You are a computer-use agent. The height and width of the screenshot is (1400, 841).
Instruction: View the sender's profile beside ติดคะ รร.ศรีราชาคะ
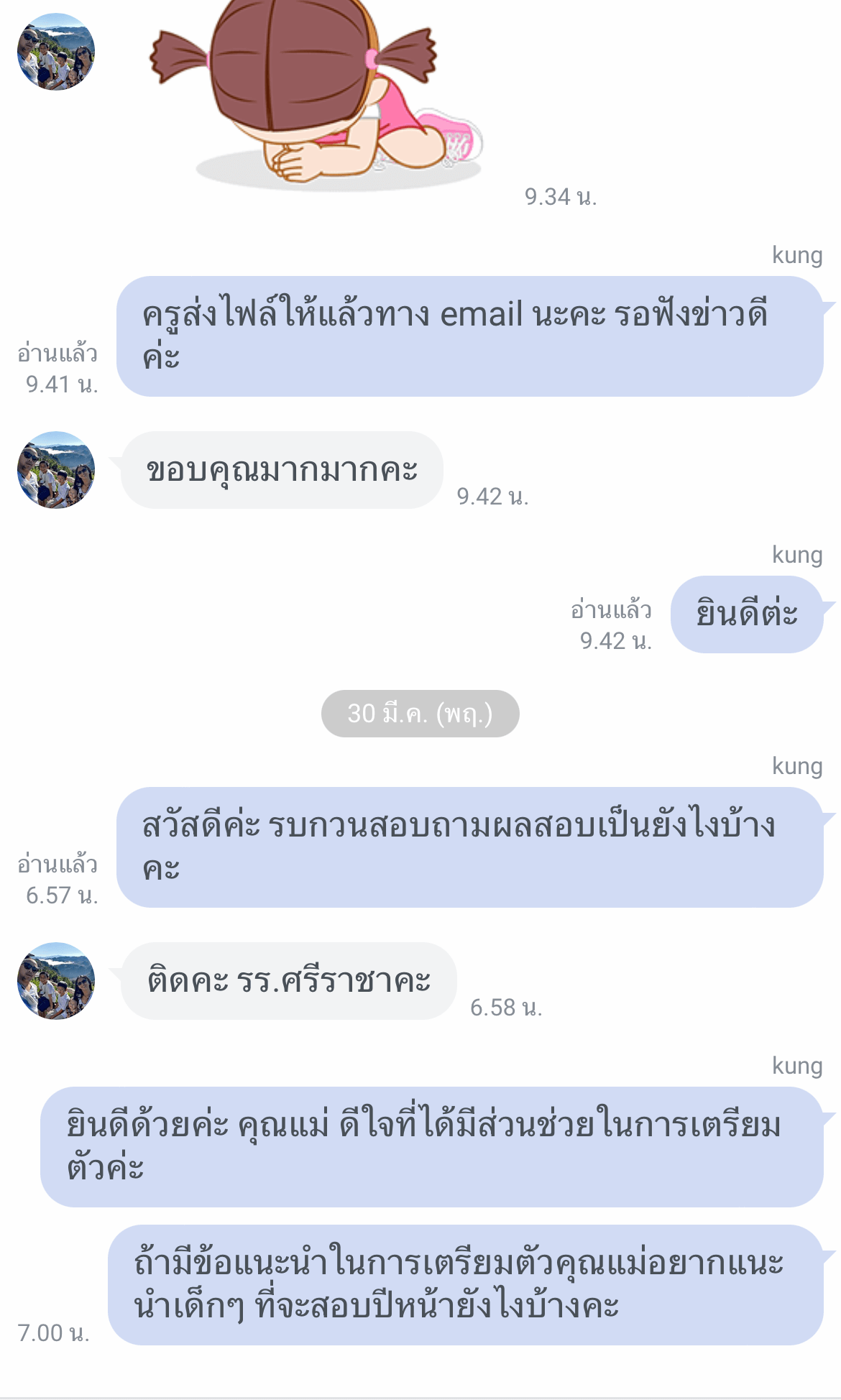pos(56,981)
